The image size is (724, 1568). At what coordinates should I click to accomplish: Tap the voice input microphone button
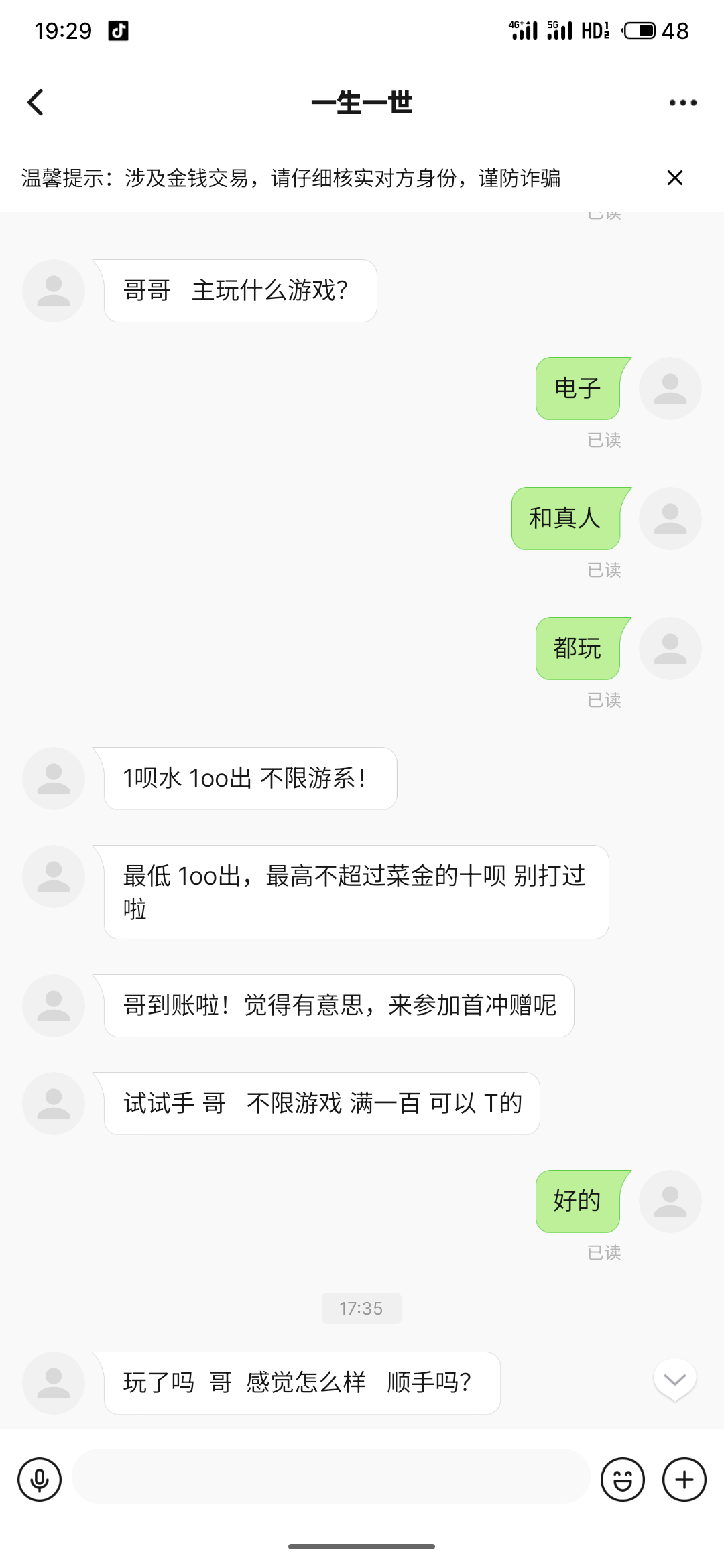[40, 1480]
